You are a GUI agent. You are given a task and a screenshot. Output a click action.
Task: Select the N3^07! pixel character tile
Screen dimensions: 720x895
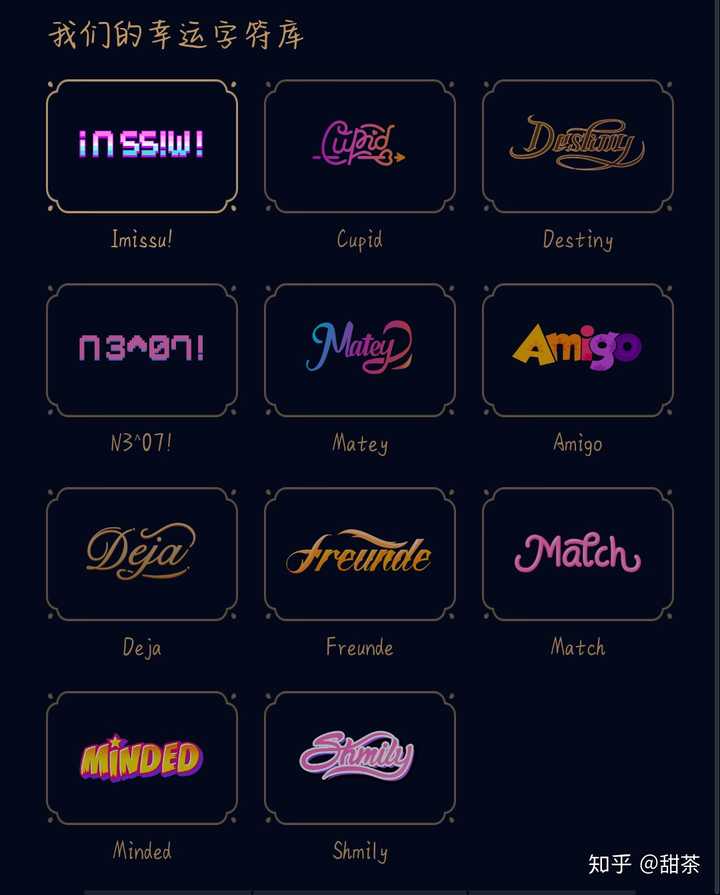142,350
